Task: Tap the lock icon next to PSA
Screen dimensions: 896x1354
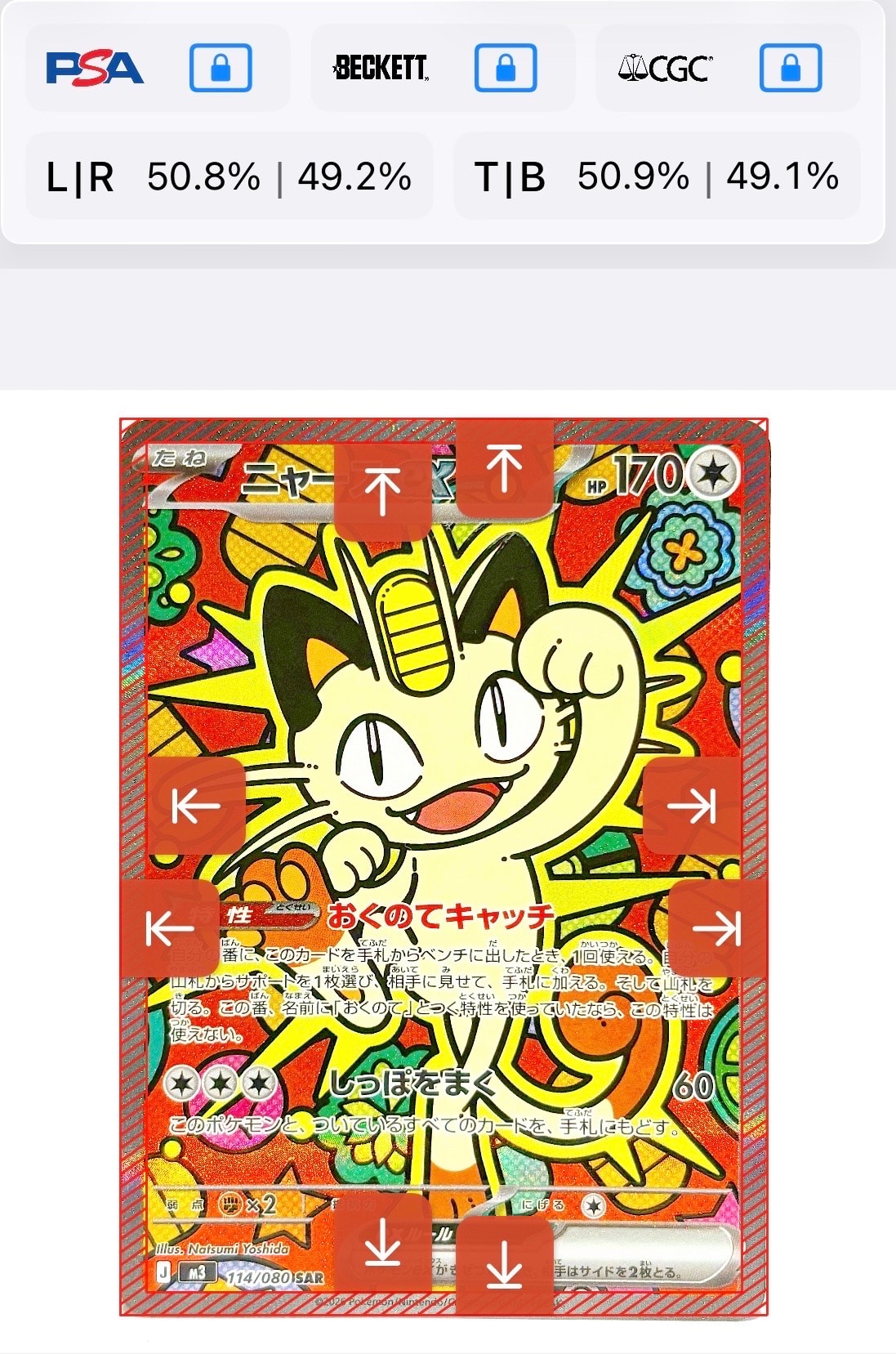Action: pos(221,68)
